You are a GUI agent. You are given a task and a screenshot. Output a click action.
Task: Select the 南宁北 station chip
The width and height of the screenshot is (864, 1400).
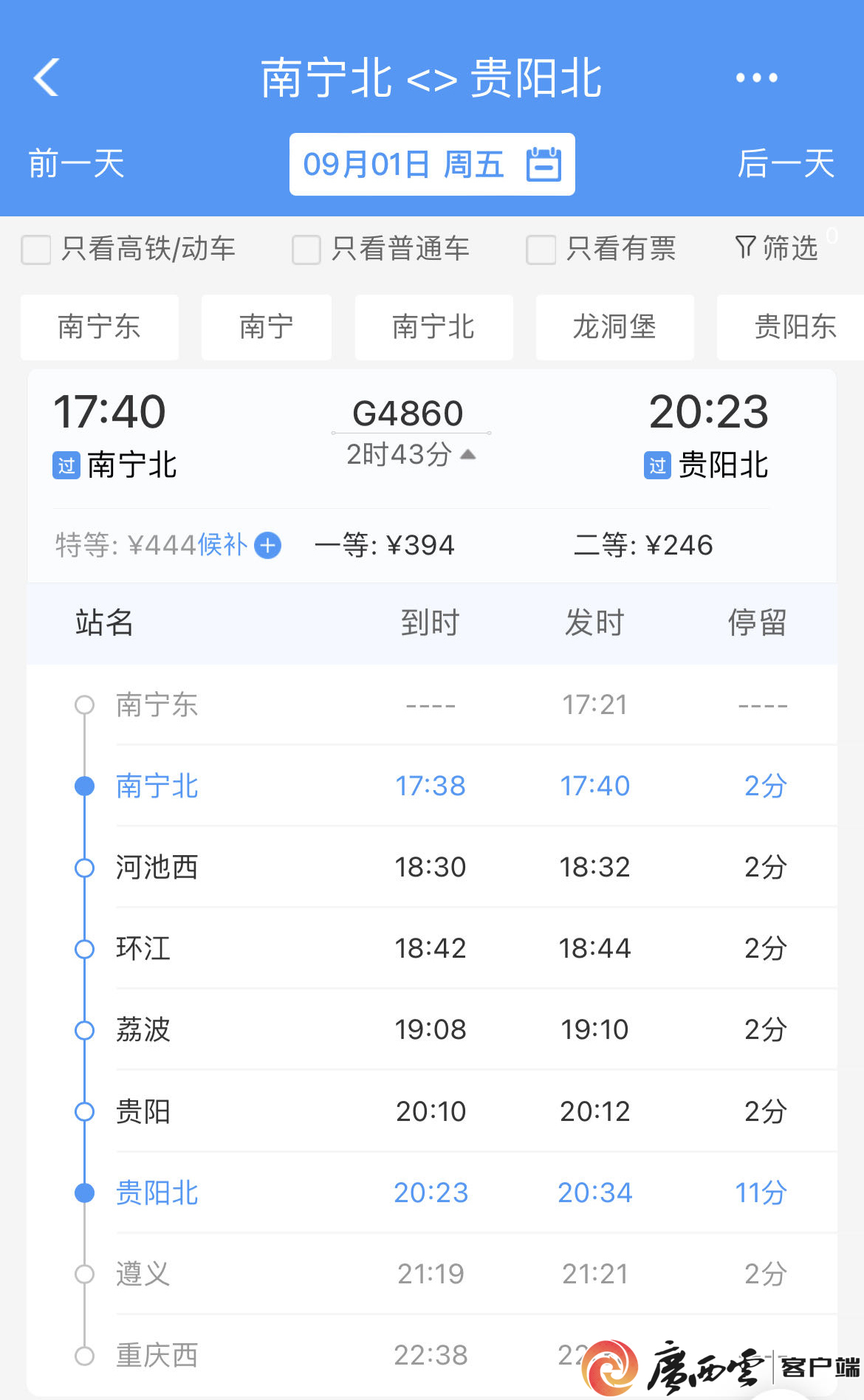(433, 327)
